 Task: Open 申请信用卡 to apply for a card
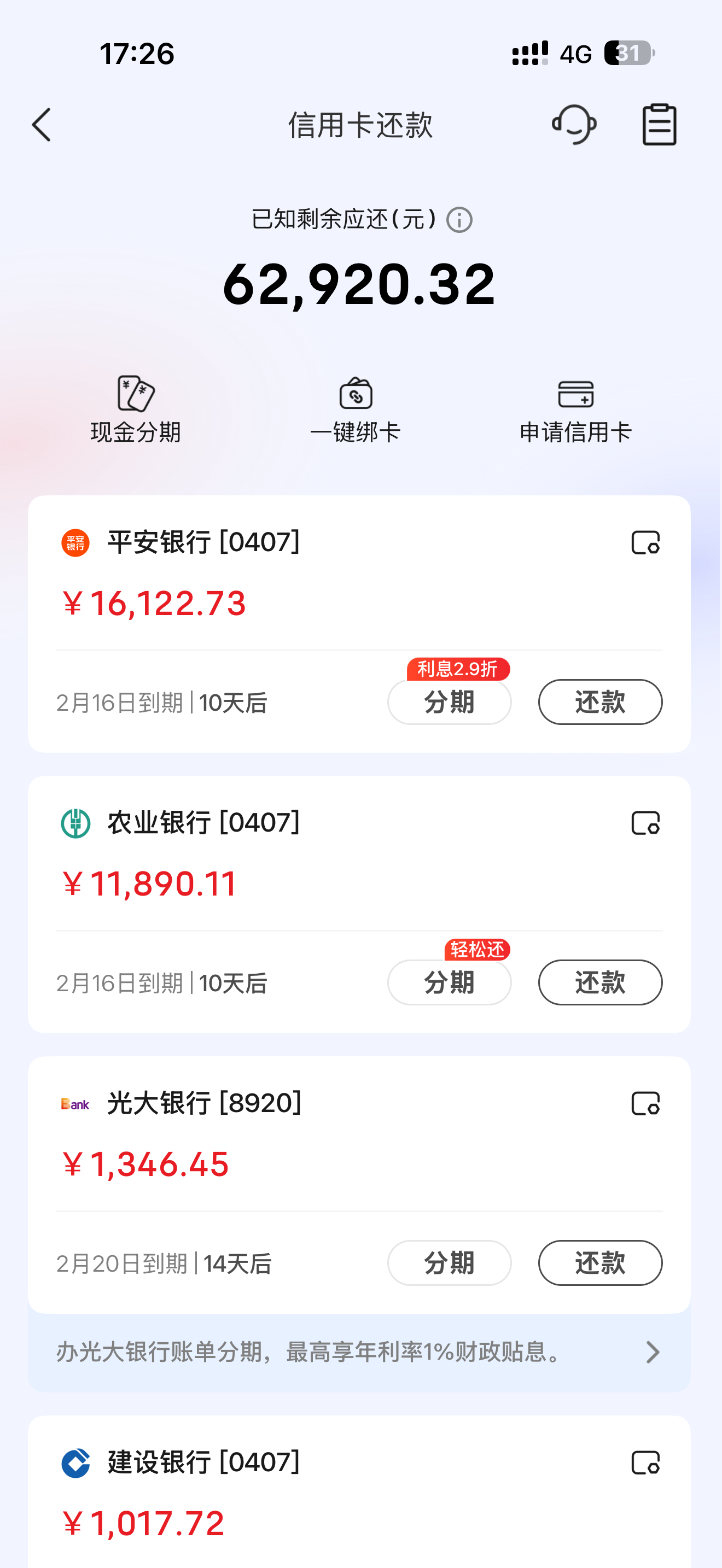tap(575, 409)
